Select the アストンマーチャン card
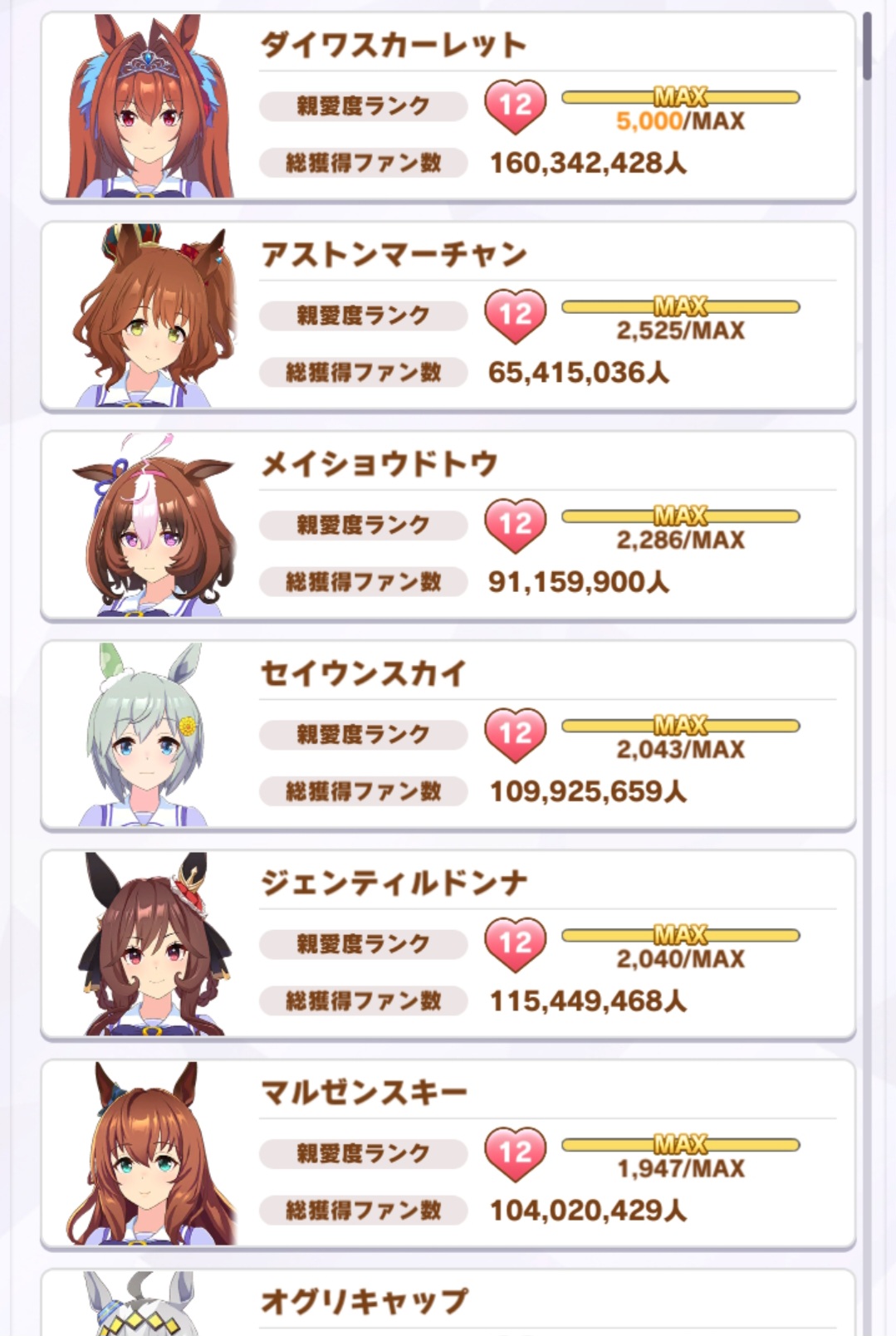Screen dimensions: 896x1336 pos(448,316)
